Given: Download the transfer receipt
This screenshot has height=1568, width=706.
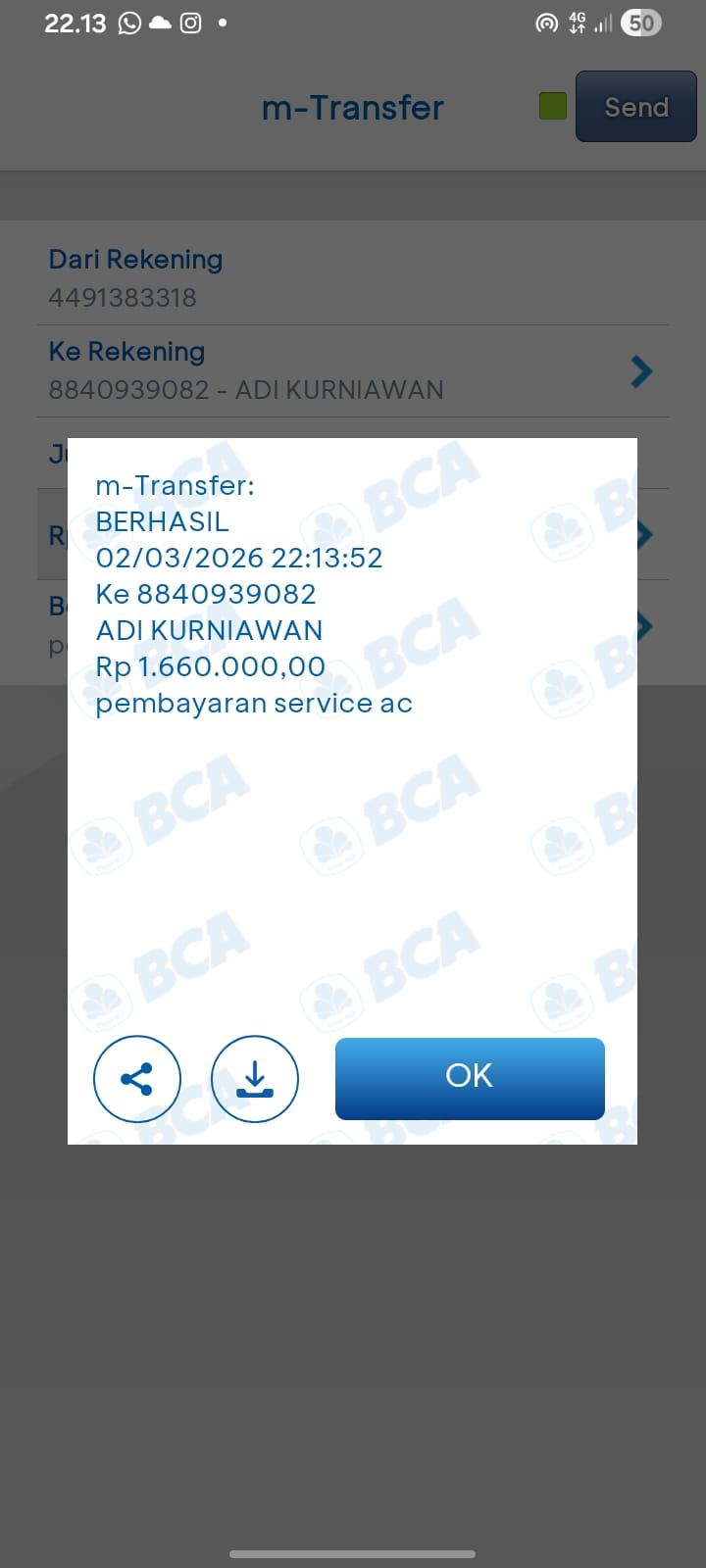Looking at the screenshot, I should 255,1079.
